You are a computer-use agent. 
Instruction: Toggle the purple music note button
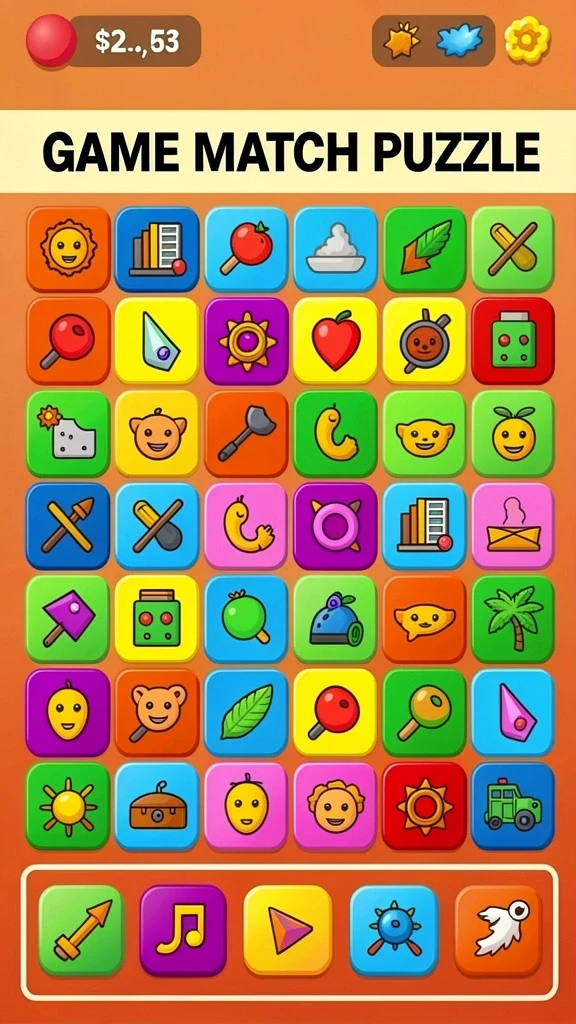click(x=183, y=931)
